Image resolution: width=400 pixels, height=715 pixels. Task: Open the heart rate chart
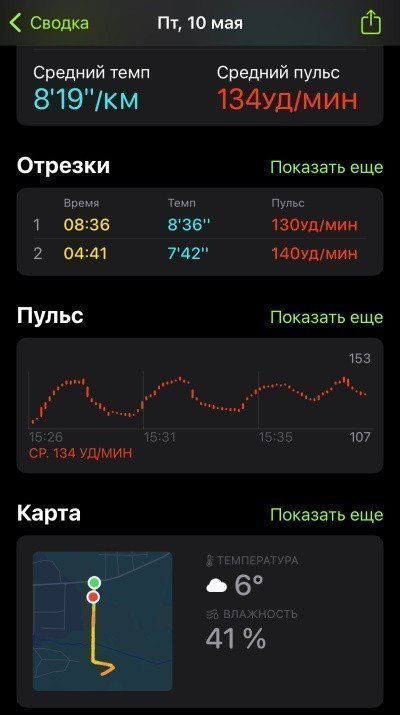(x=200, y=405)
